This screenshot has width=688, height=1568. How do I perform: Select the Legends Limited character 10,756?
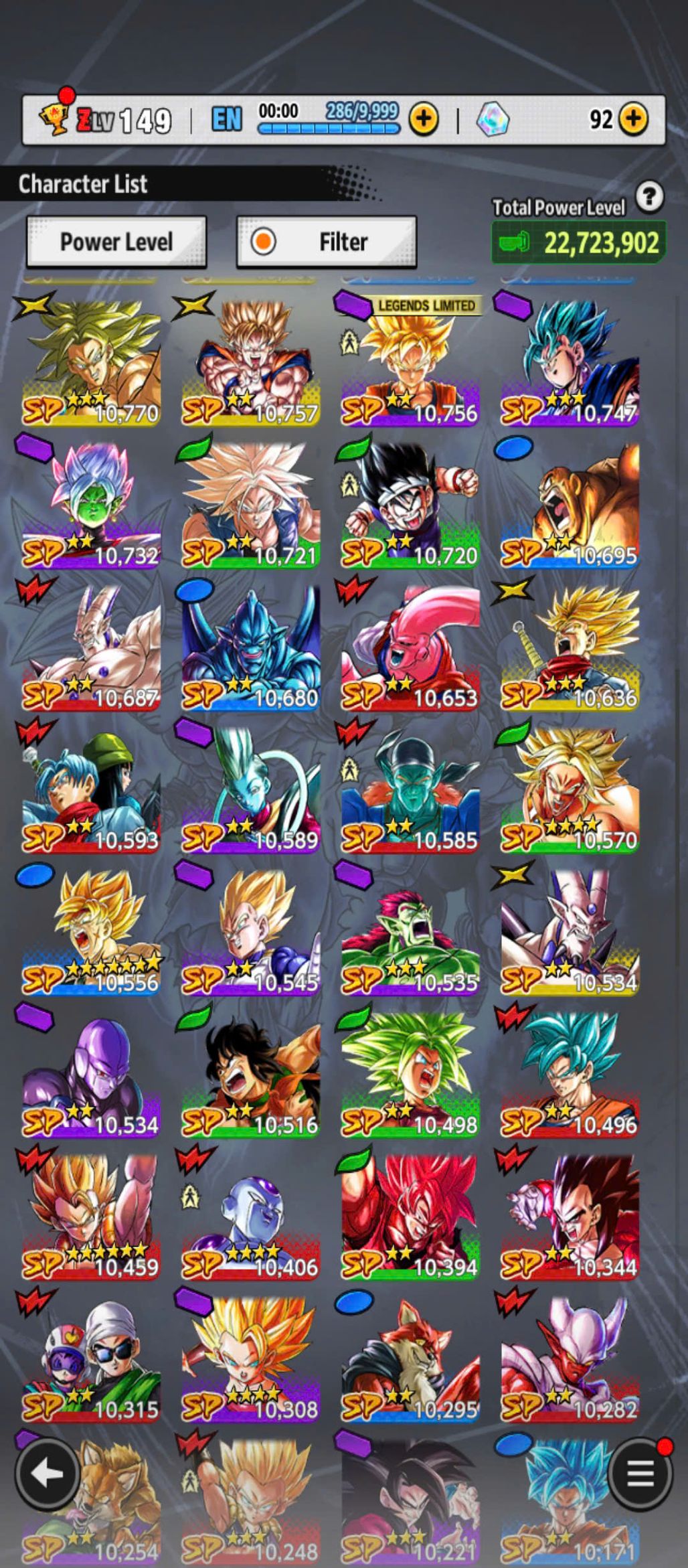coord(410,362)
